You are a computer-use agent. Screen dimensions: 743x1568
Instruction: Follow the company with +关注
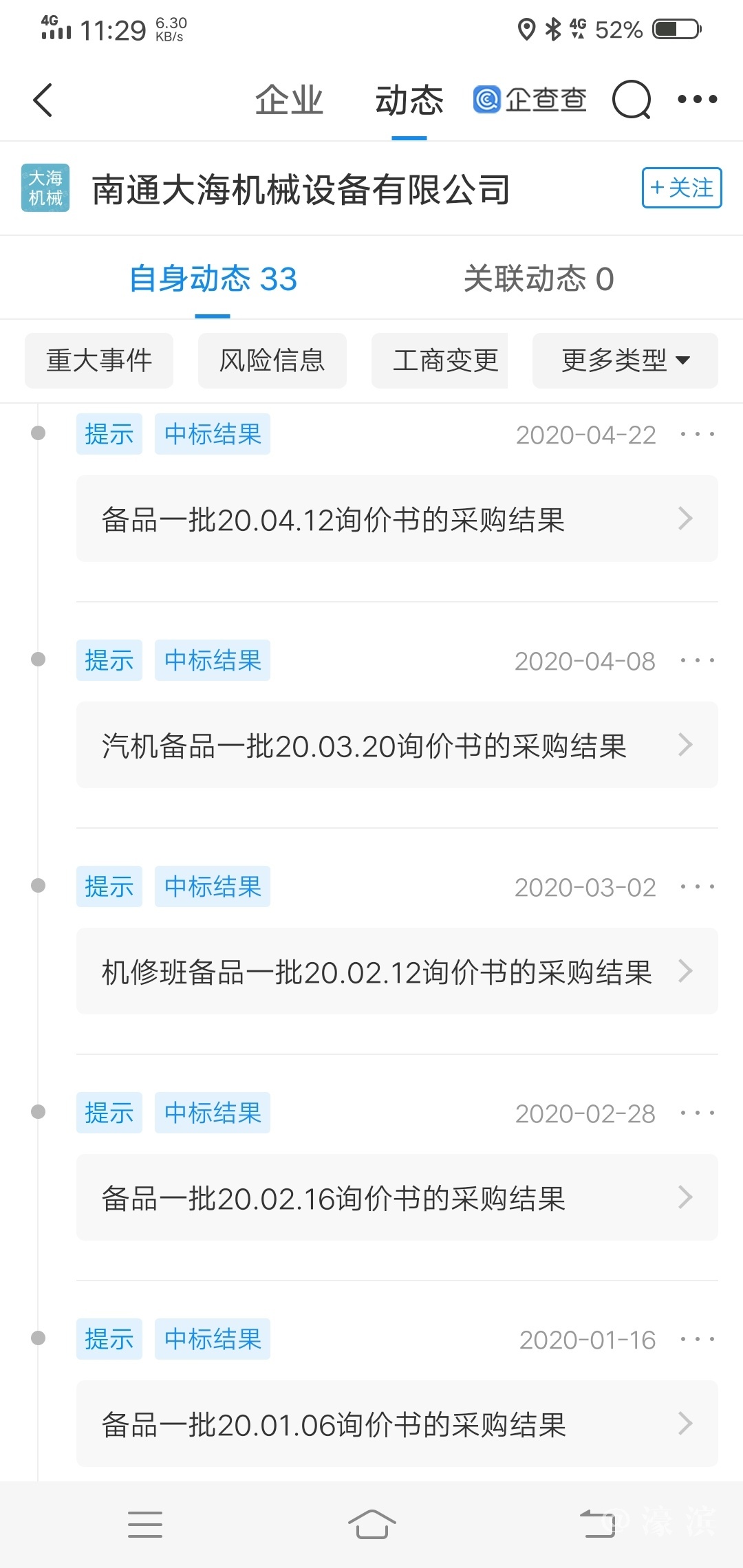click(x=681, y=188)
